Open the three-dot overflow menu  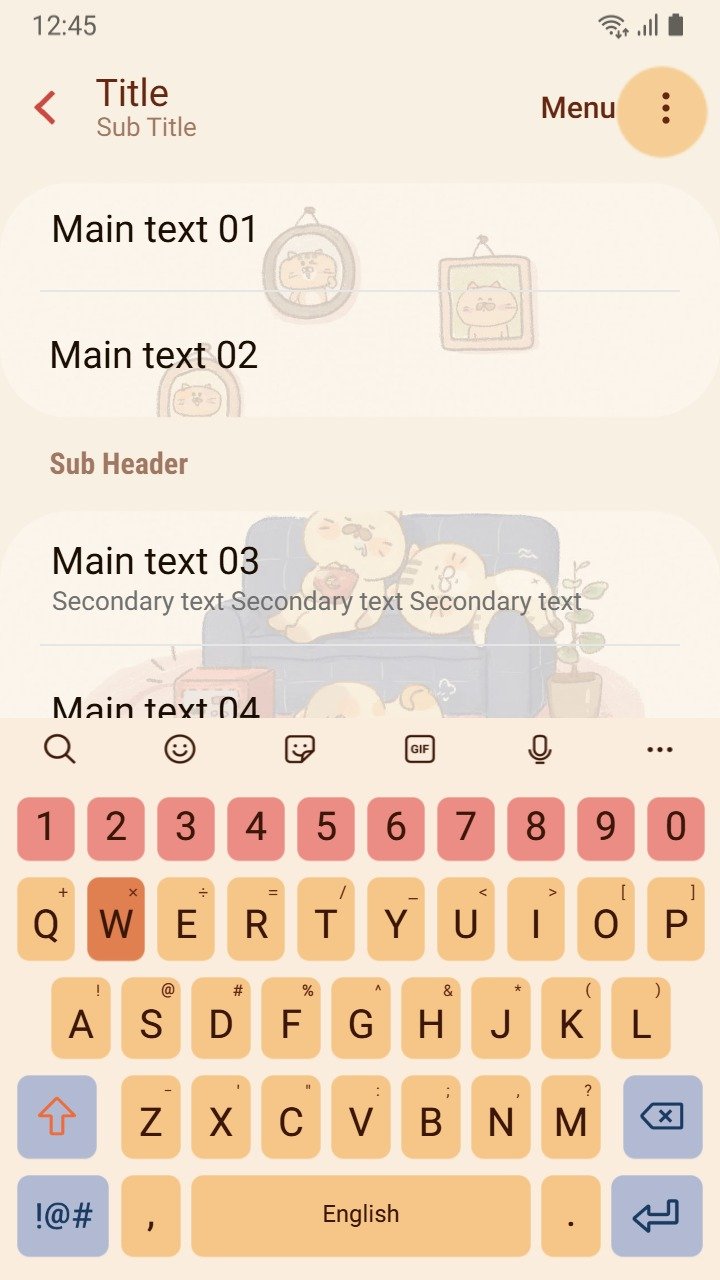click(664, 109)
